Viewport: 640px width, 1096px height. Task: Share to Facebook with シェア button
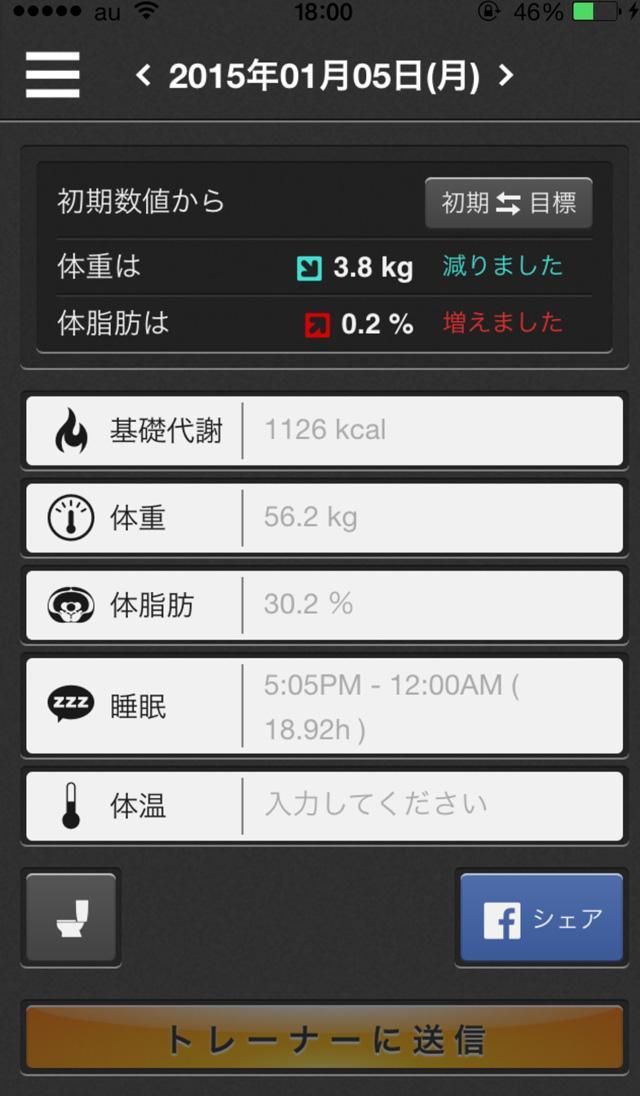pyautogui.click(x=542, y=919)
